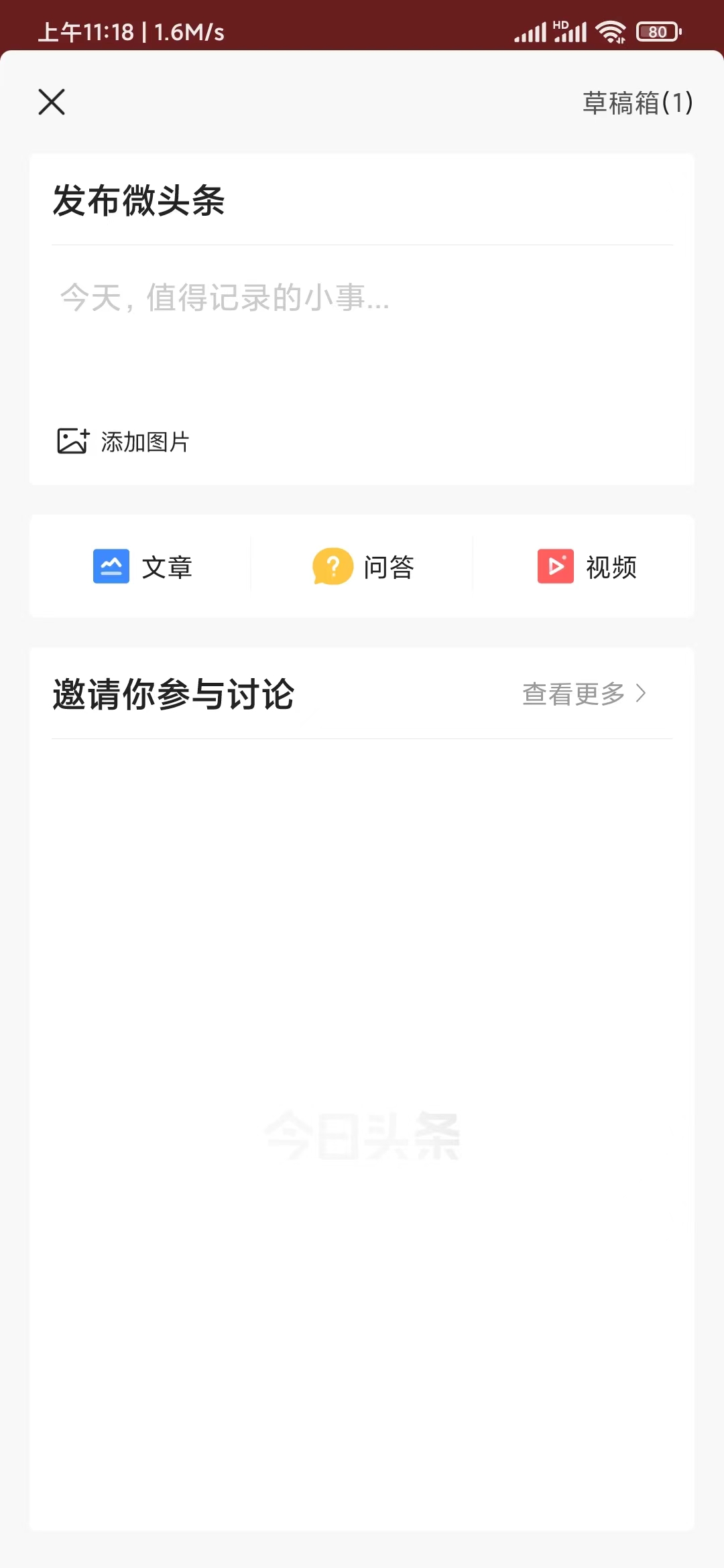Tap the 邀请你参与讨论 section header
The image size is (724, 1568).
pos(173,696)
